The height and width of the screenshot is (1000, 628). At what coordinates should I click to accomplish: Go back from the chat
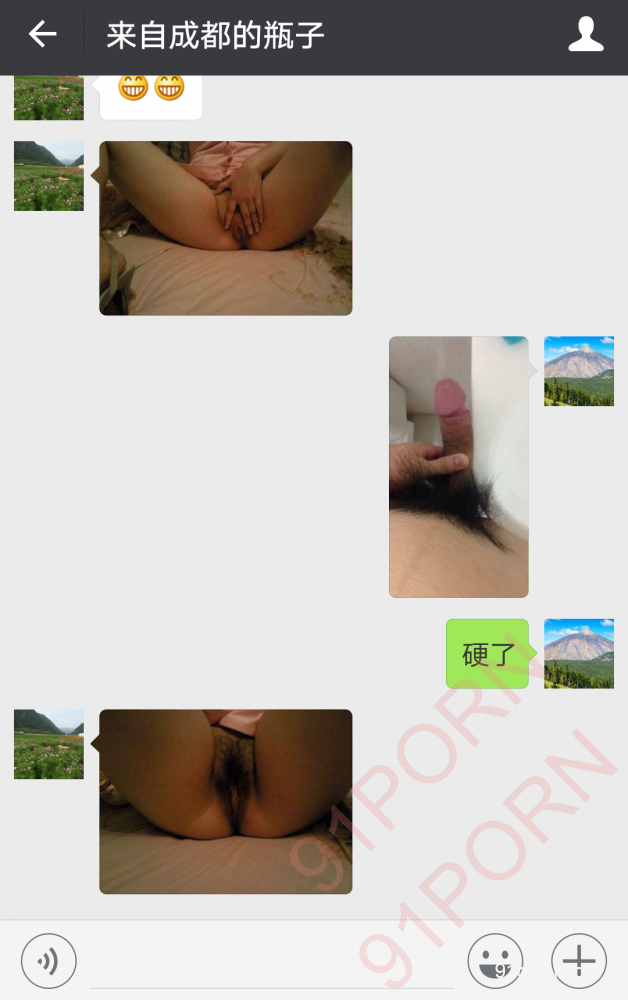[42, 35]
